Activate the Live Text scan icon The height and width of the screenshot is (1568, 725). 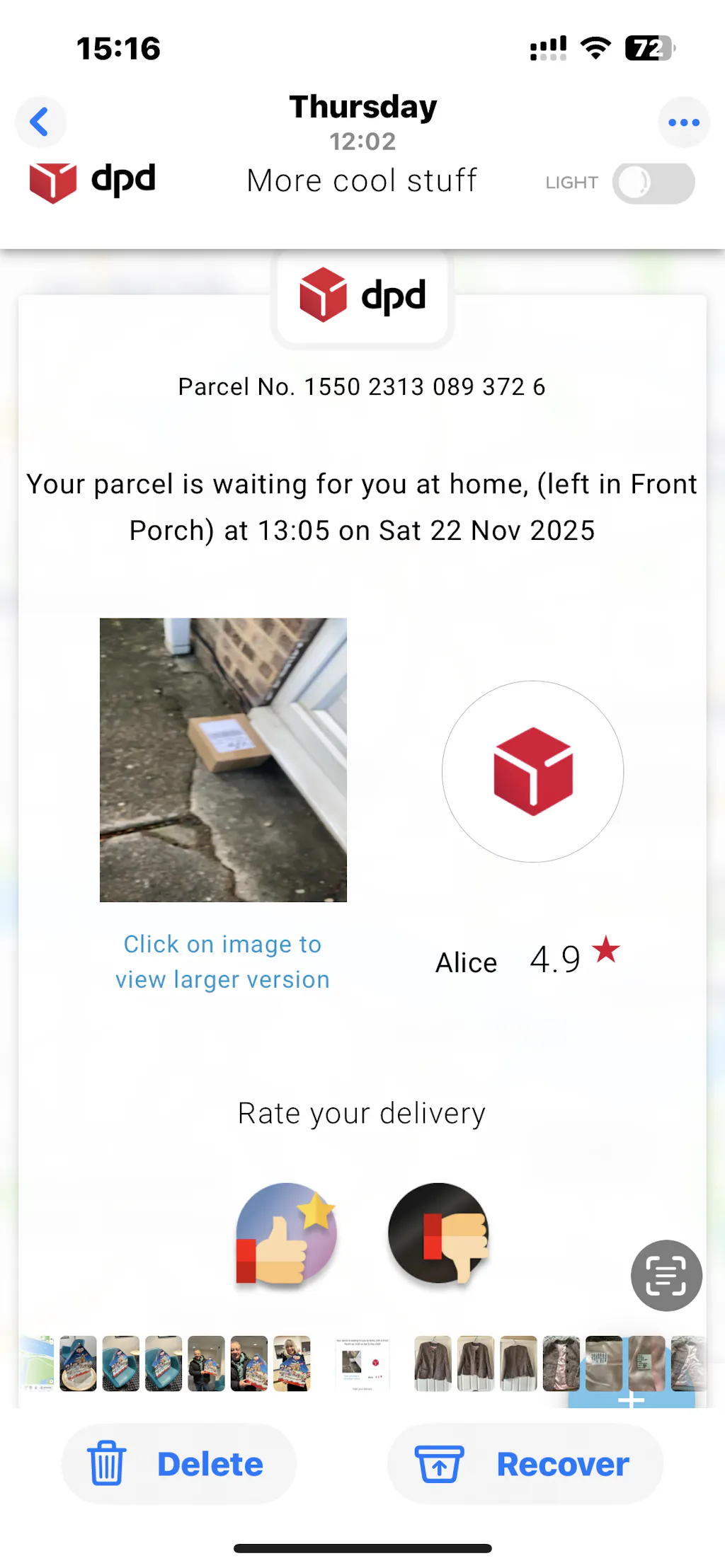(x=666, y=1275)
